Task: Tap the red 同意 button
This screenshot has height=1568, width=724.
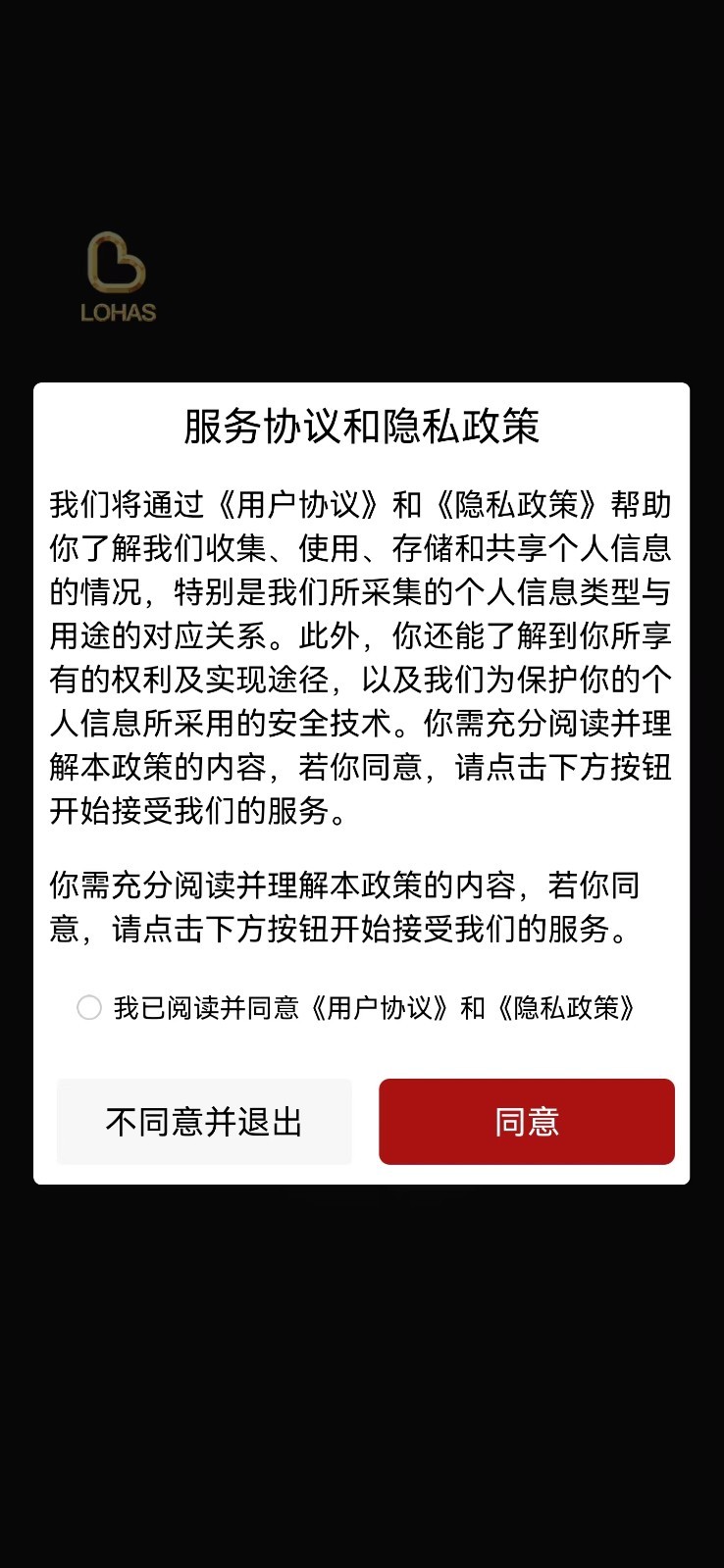Action: (x=527, y=1122)
